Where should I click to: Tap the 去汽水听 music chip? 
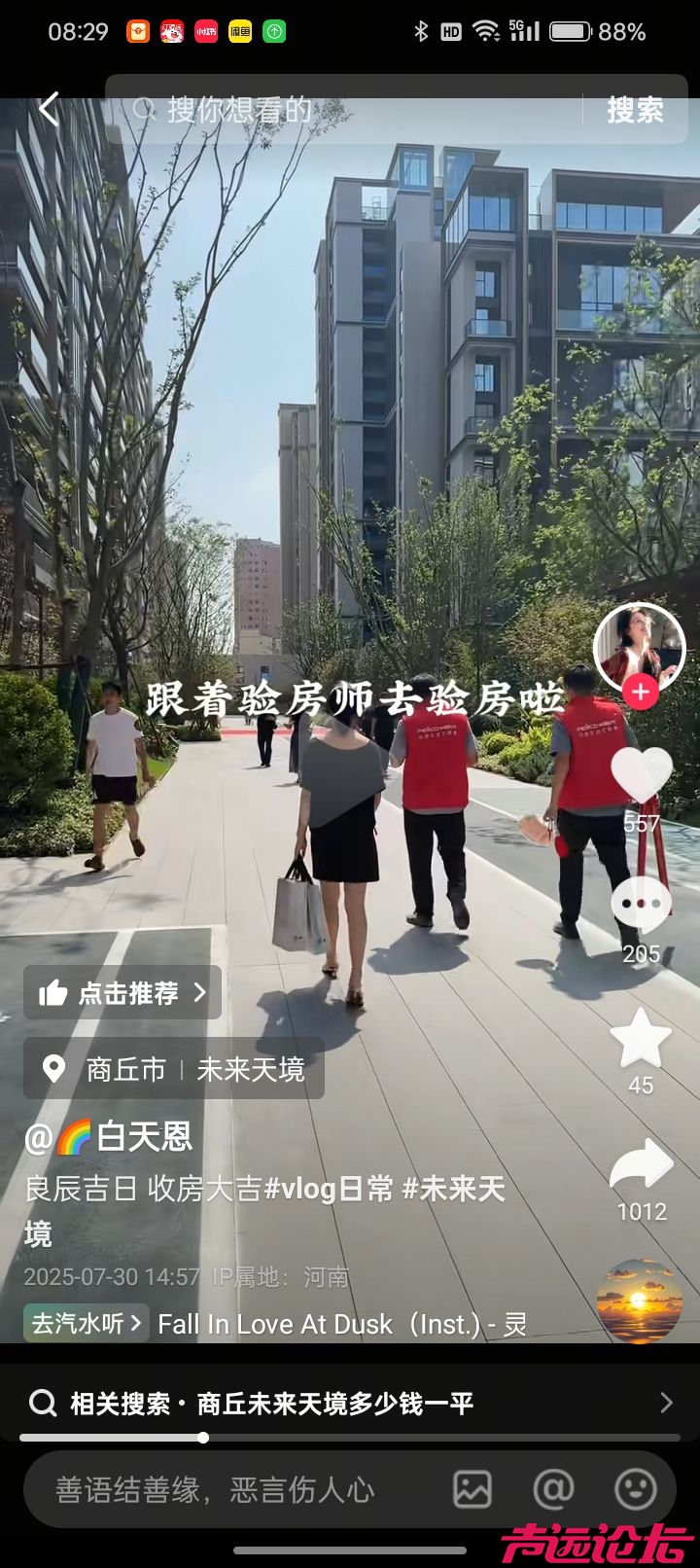[x=86, y=1323]
